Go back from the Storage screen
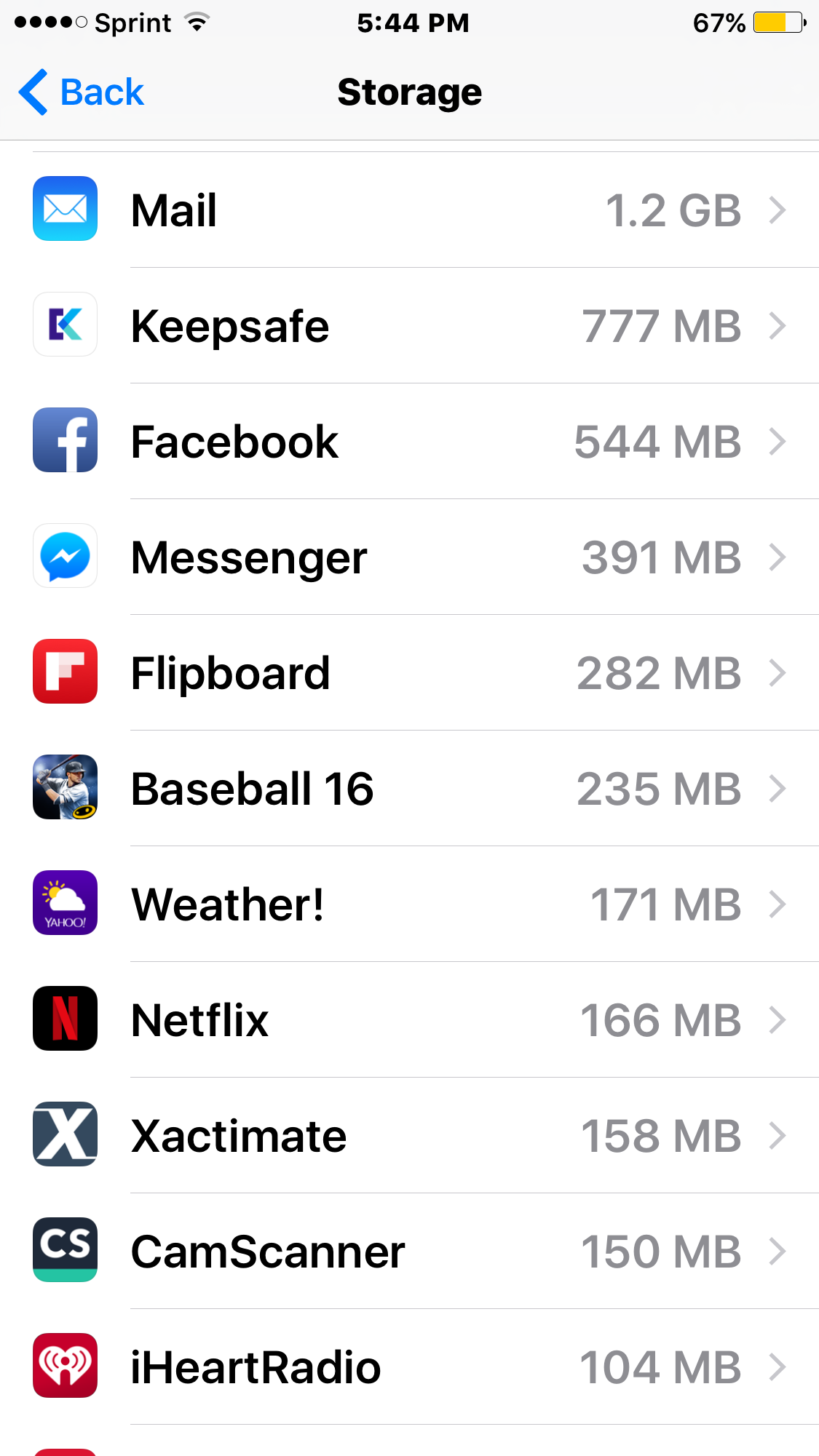This screenshot has height=1456, width=819. tap(82, 92)
